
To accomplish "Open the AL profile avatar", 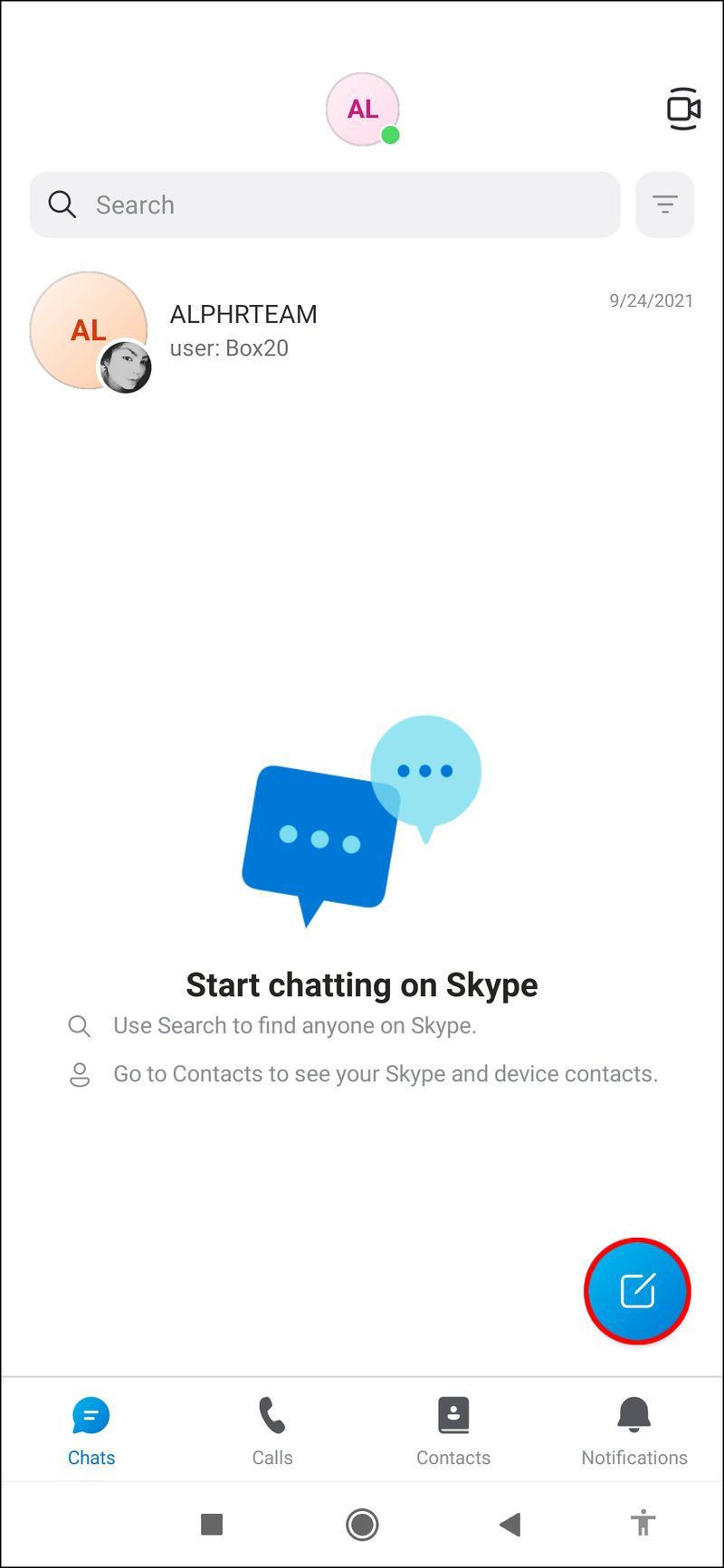I will [x=363, y=109].
